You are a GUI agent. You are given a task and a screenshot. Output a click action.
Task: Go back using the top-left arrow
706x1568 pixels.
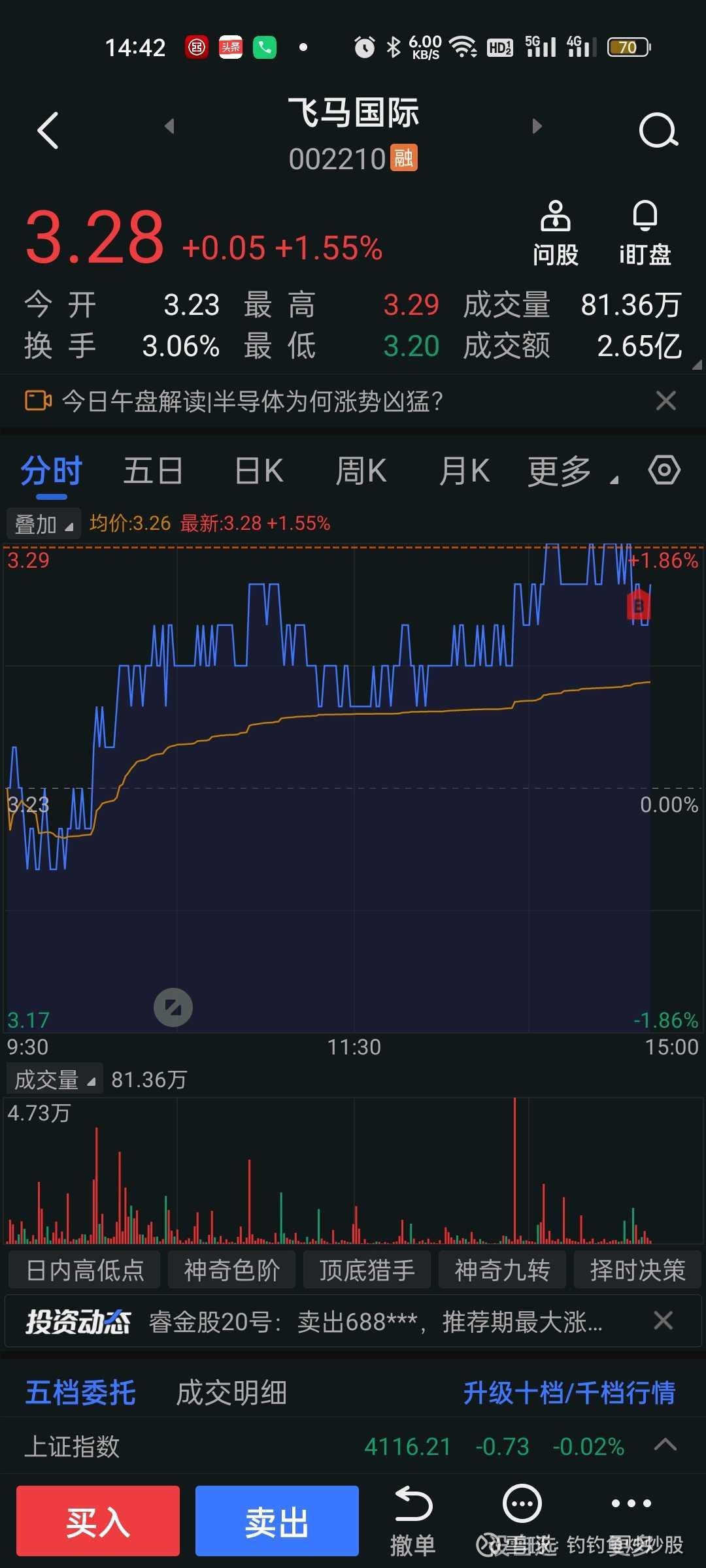(48, 130)
